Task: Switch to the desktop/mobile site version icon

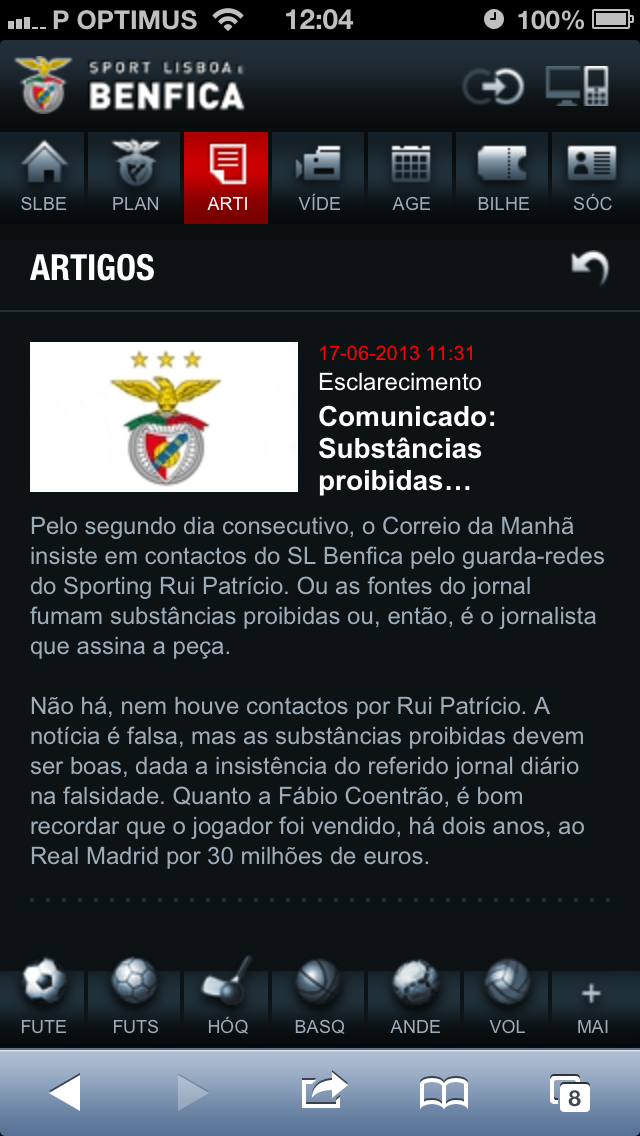Action: [577, 86]
